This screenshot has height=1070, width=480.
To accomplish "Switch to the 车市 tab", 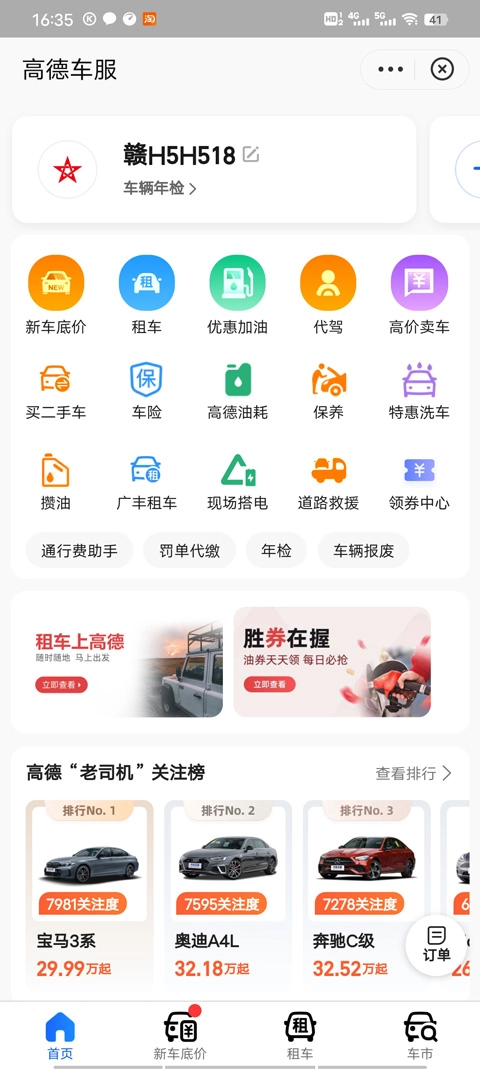I will pyautogui.click(x=419, y=1036).
